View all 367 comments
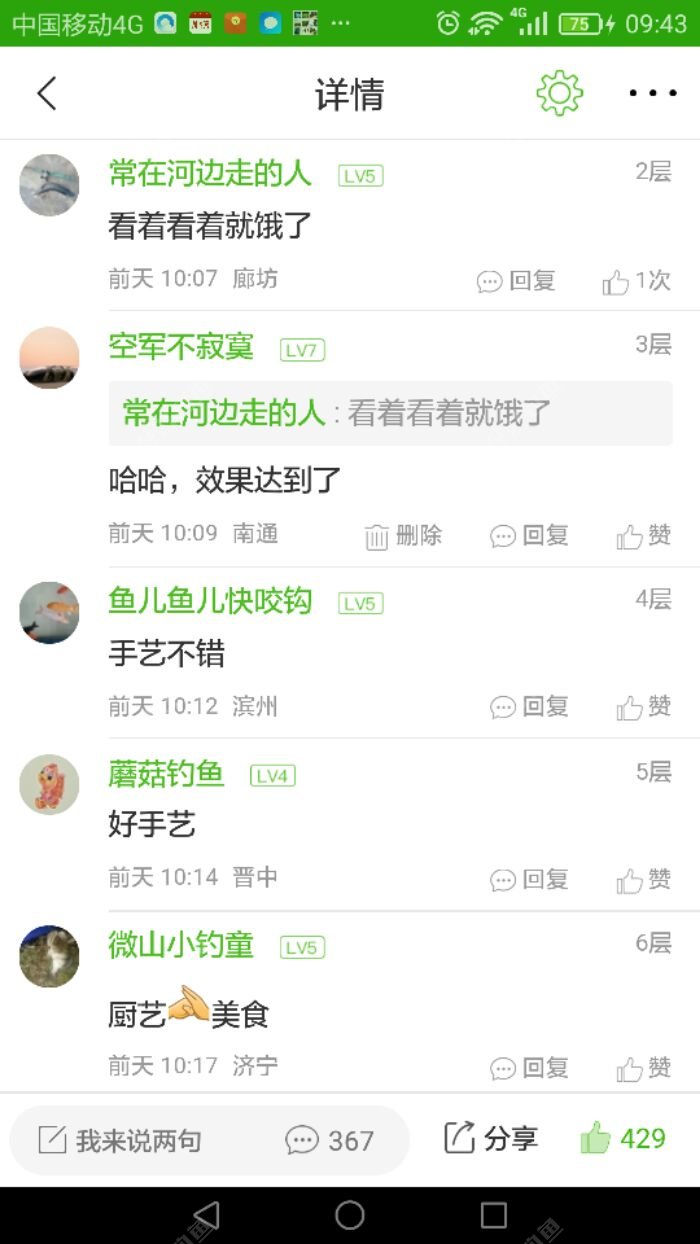This screenshot has width=700, height=1244. [x=329, y=1140]
